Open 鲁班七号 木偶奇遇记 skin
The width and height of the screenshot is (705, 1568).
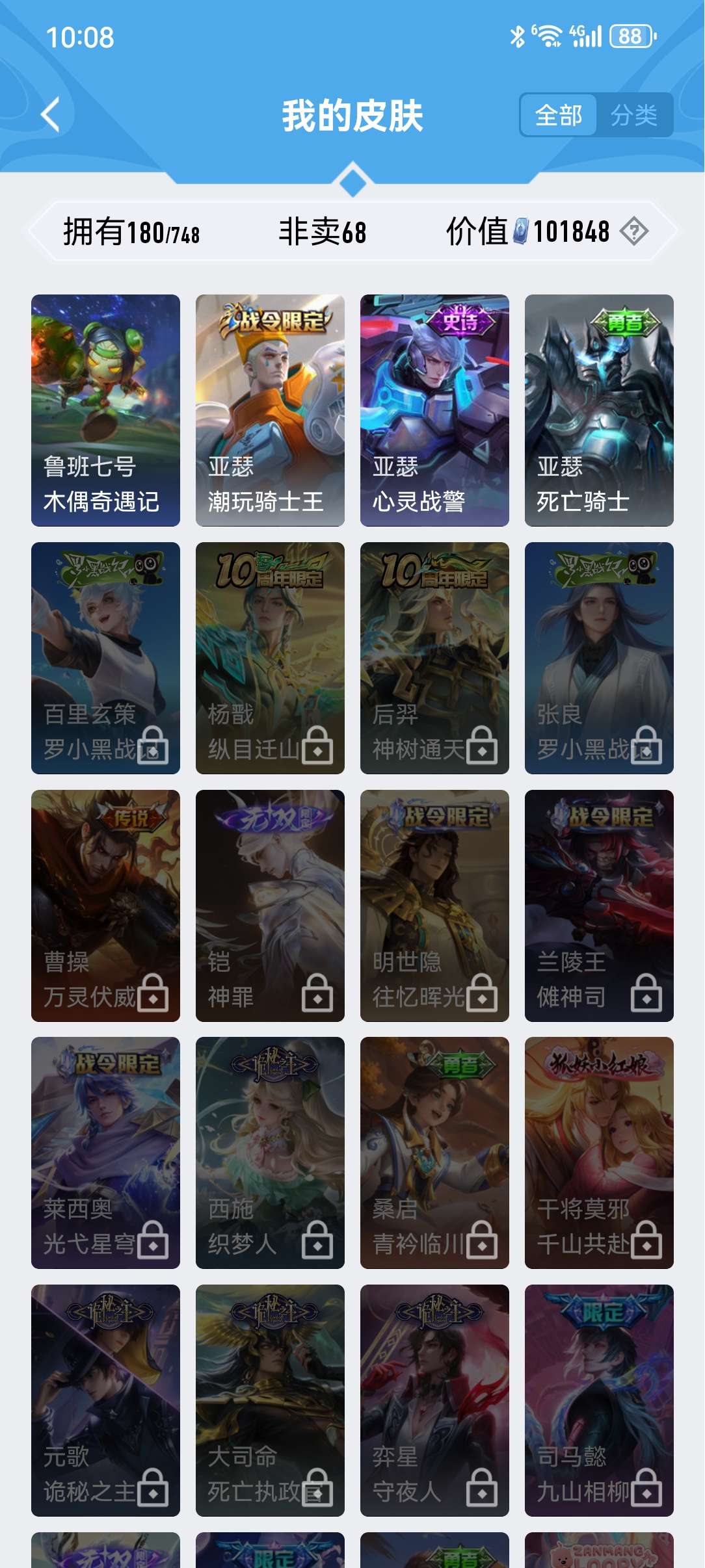(x=105, y=410)
